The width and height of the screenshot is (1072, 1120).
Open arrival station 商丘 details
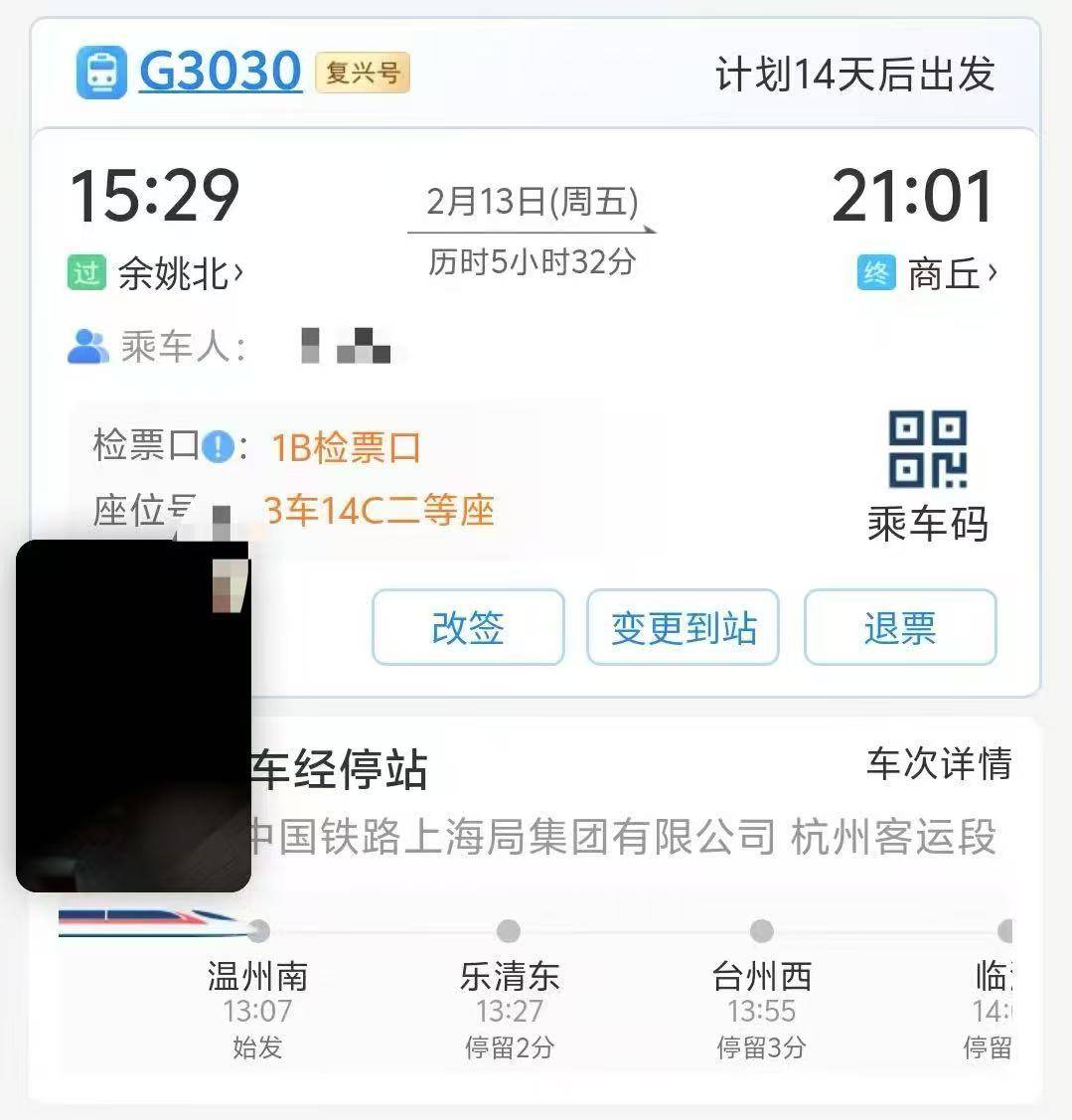(x=951, y=273)
